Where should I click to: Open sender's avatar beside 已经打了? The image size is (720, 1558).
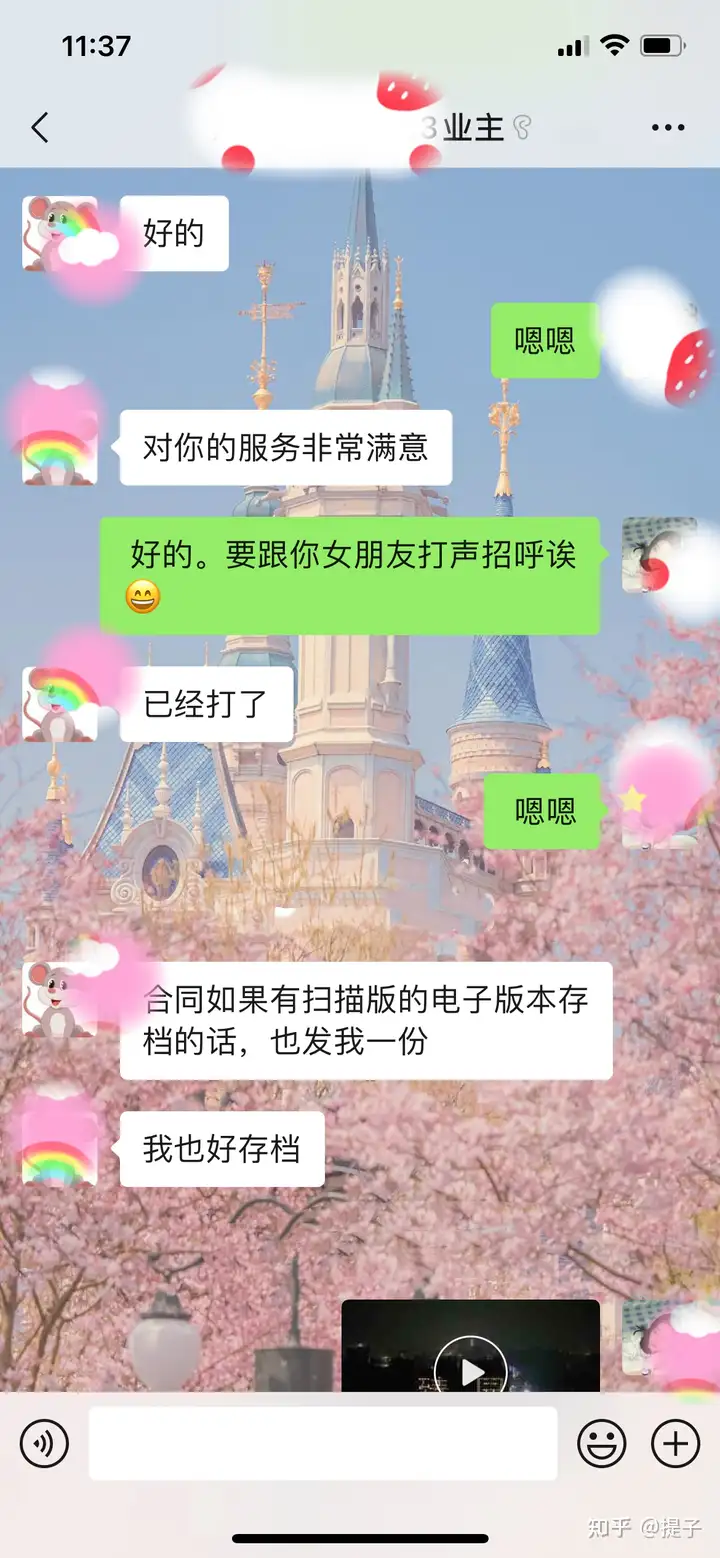point(60,704)
